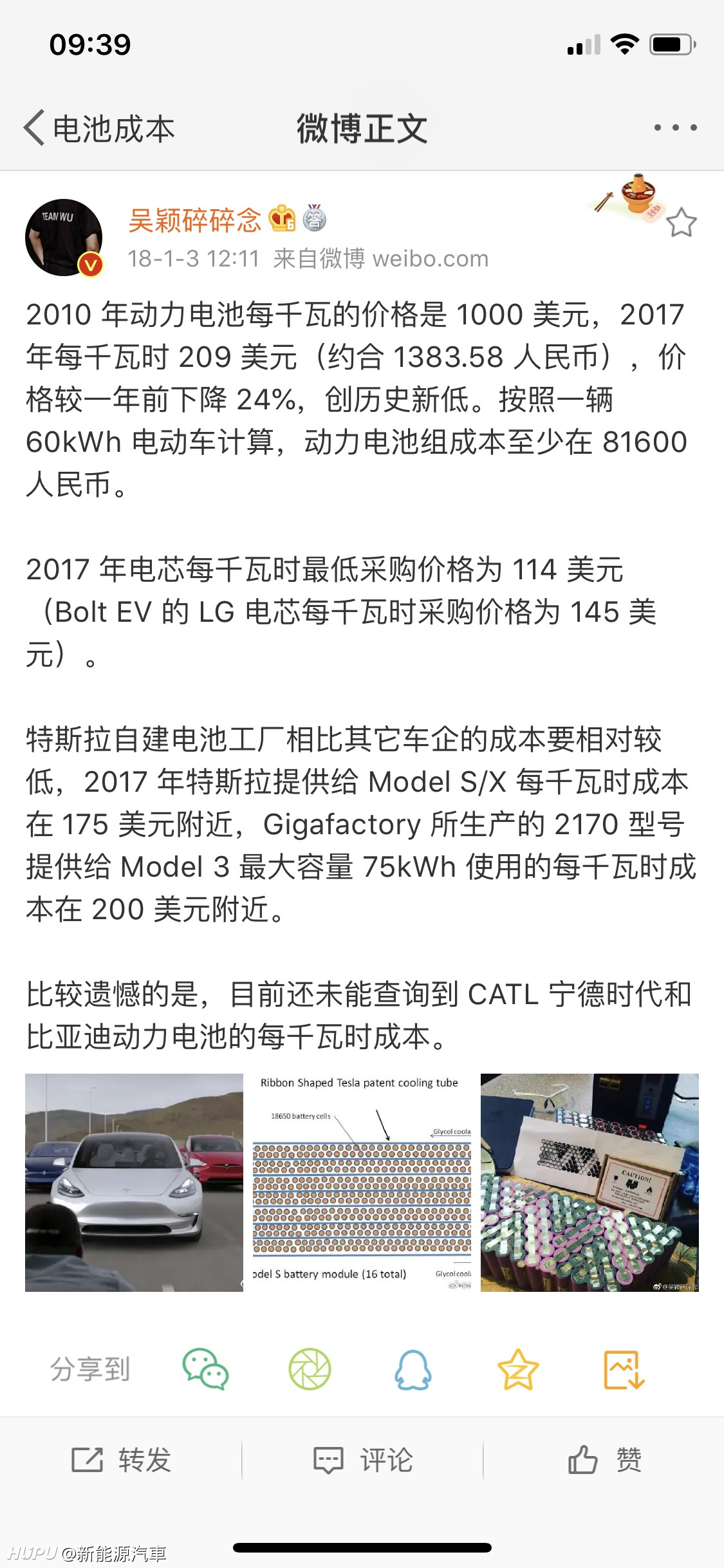The image size is (724, 1568).
Task: Share to WeChat Moments
Action: pos(310,1369)
